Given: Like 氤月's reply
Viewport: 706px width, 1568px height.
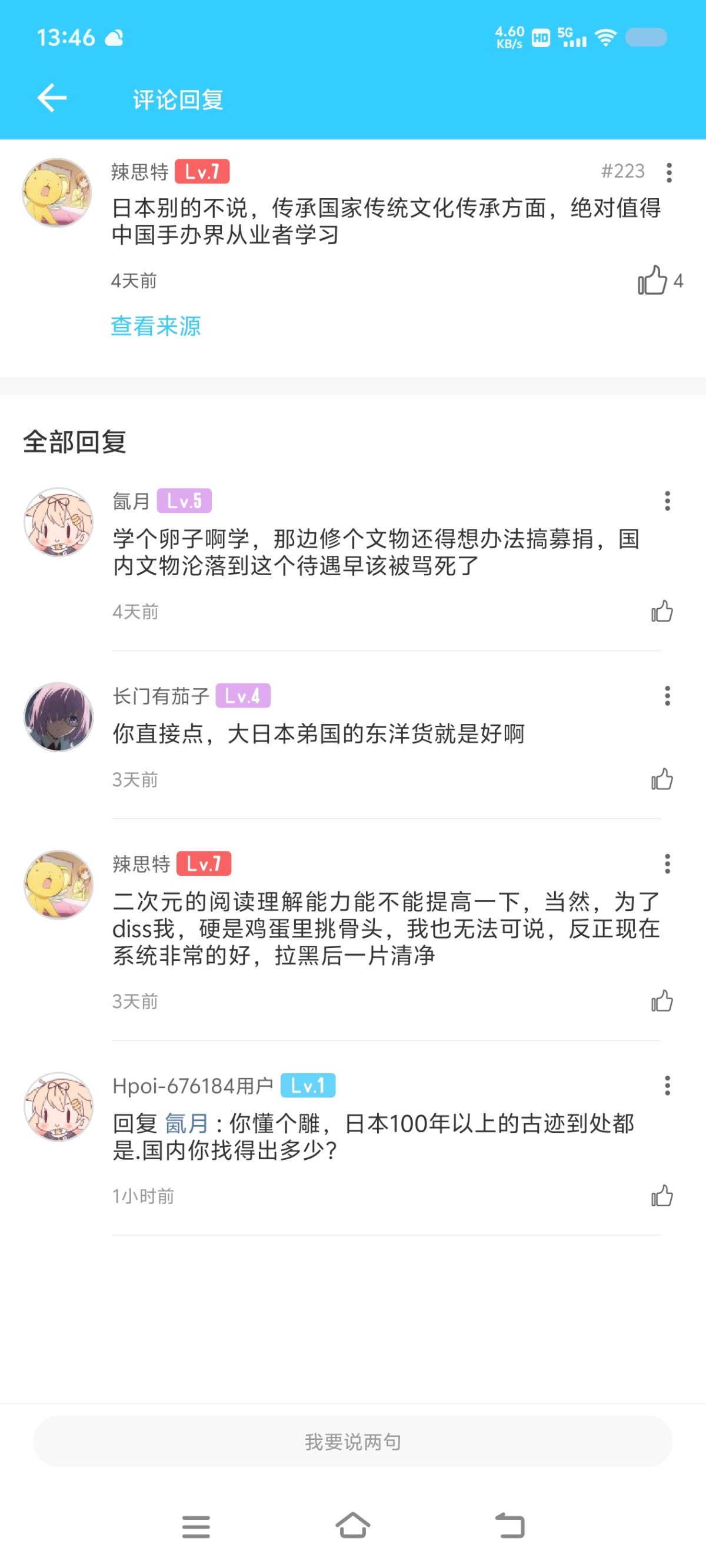Looking at the screenshot, I should tap(661, 611).
